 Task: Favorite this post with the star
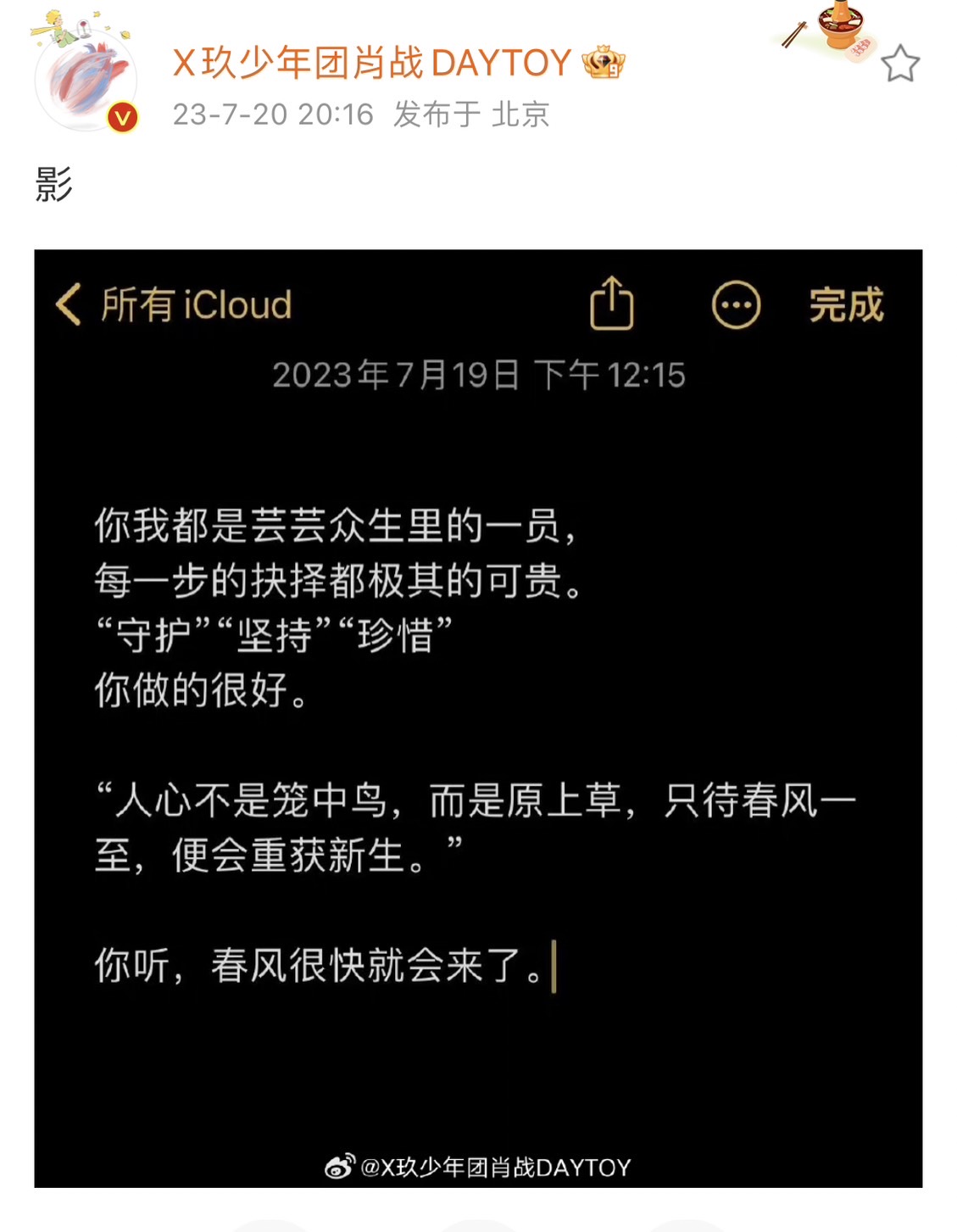[899, 64]
